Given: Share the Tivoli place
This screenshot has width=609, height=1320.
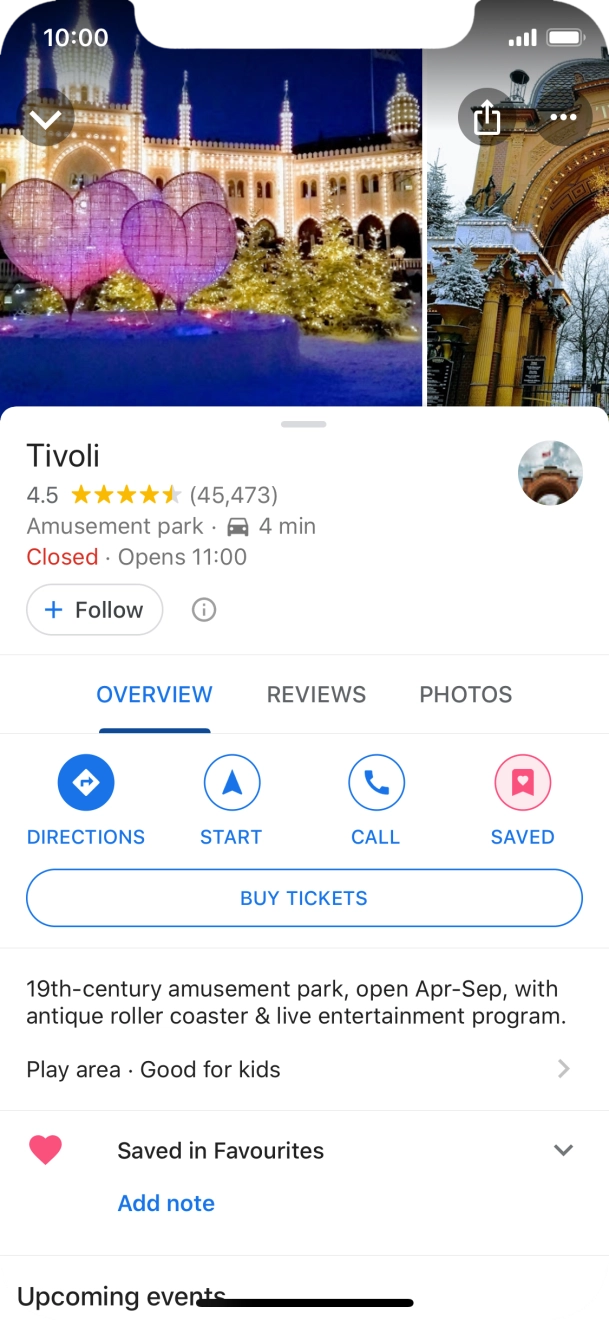Looking at the screenshot, I should pos(486,118).
